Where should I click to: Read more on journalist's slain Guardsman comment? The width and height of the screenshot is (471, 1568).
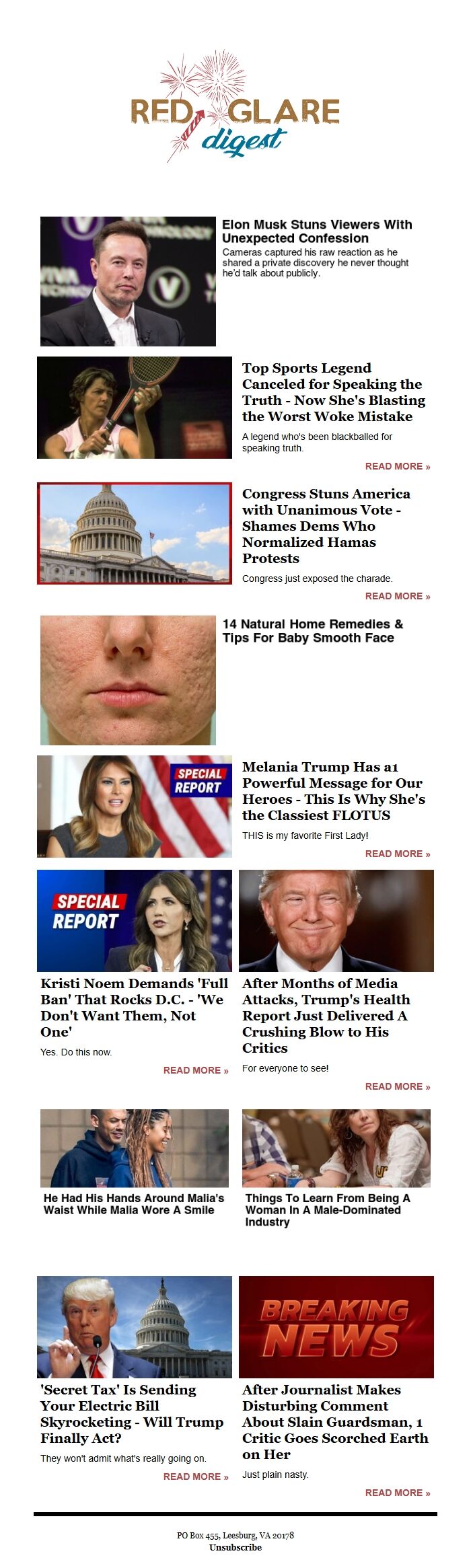[x=397, y=1493]
